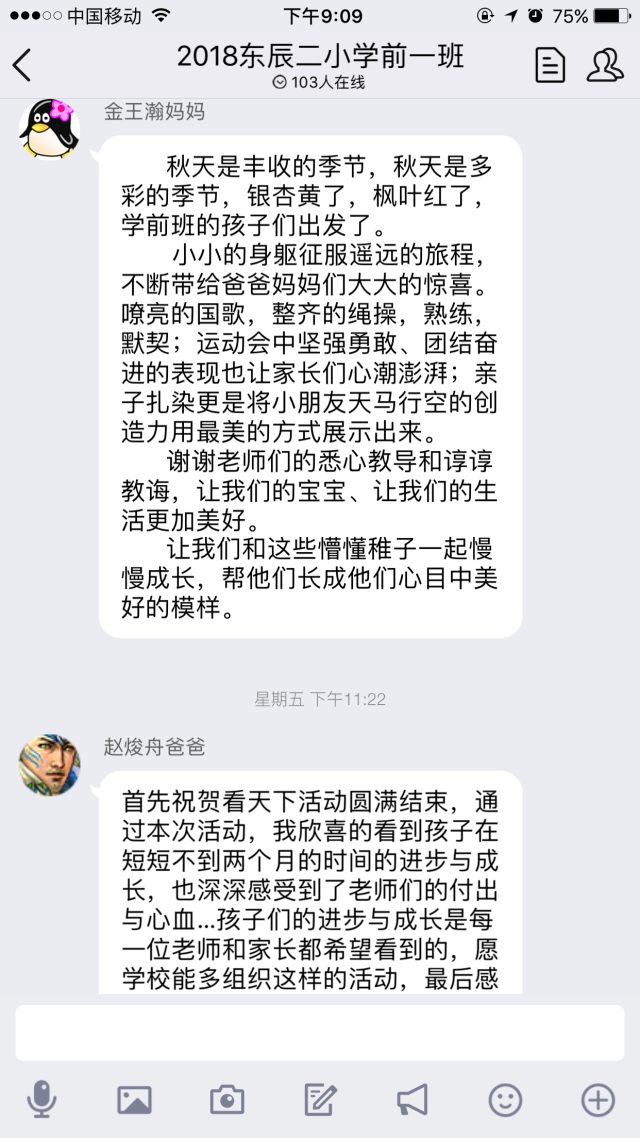Screen dimensions: 640x1138
Task: Focus the message input field
Action: (x=320, y=1032)
